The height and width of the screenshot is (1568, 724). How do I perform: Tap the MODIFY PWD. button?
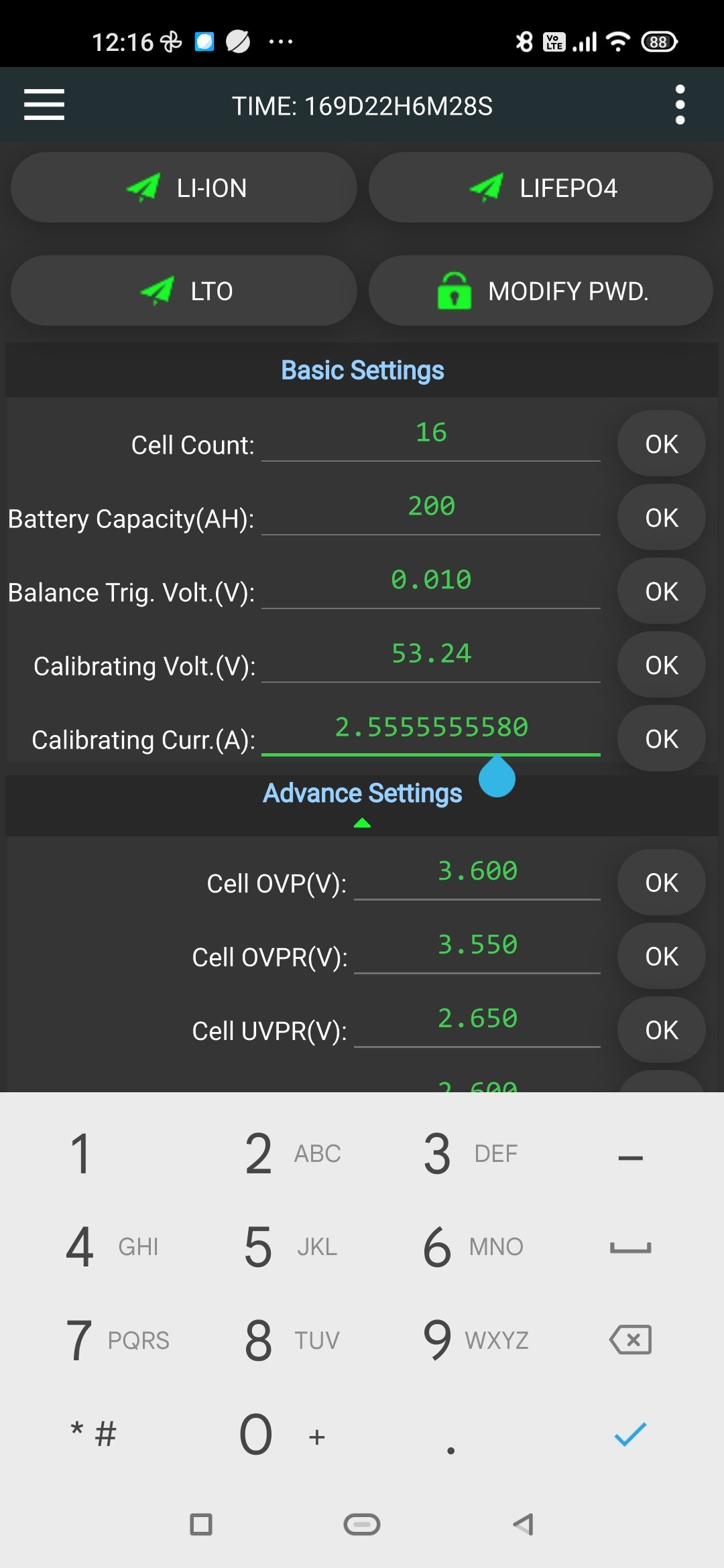point(540,291)
